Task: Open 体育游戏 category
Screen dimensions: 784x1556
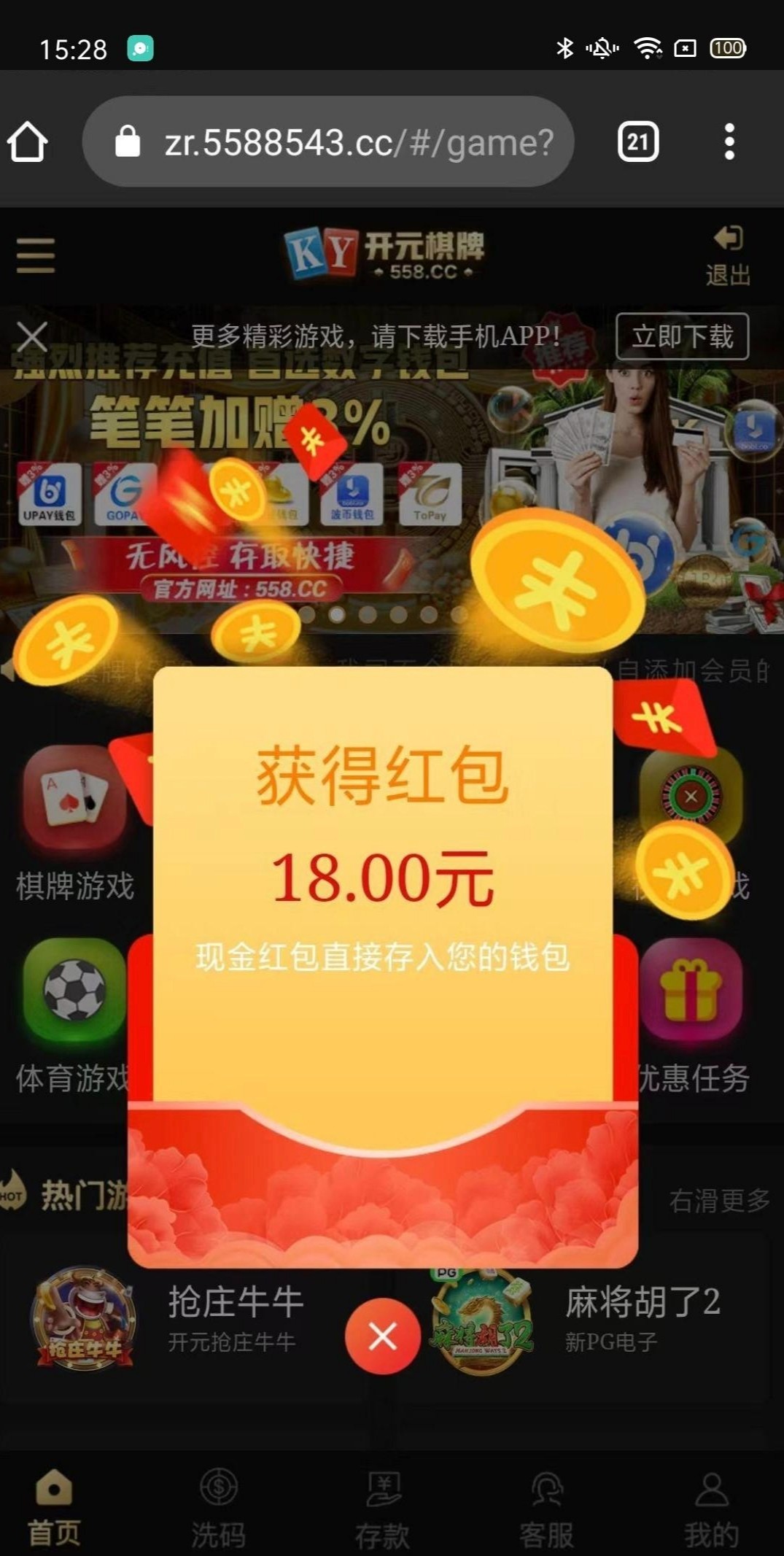Action: [x=74, y=1014]
